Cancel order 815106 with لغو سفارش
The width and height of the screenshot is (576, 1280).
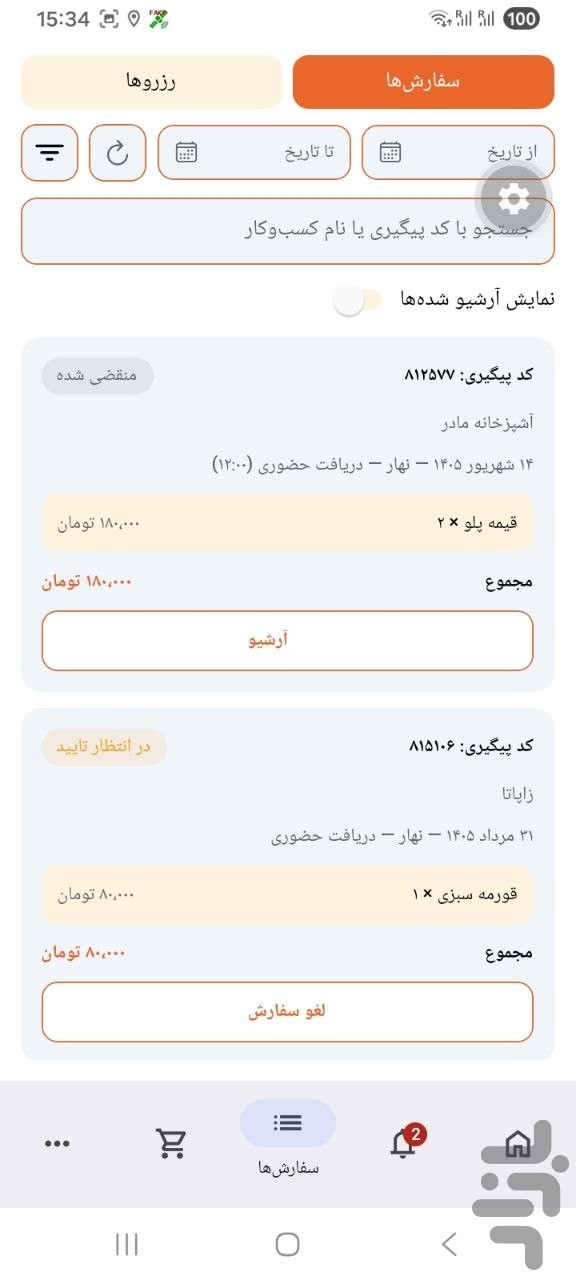pyautogui.click(x=288, y=1011)
